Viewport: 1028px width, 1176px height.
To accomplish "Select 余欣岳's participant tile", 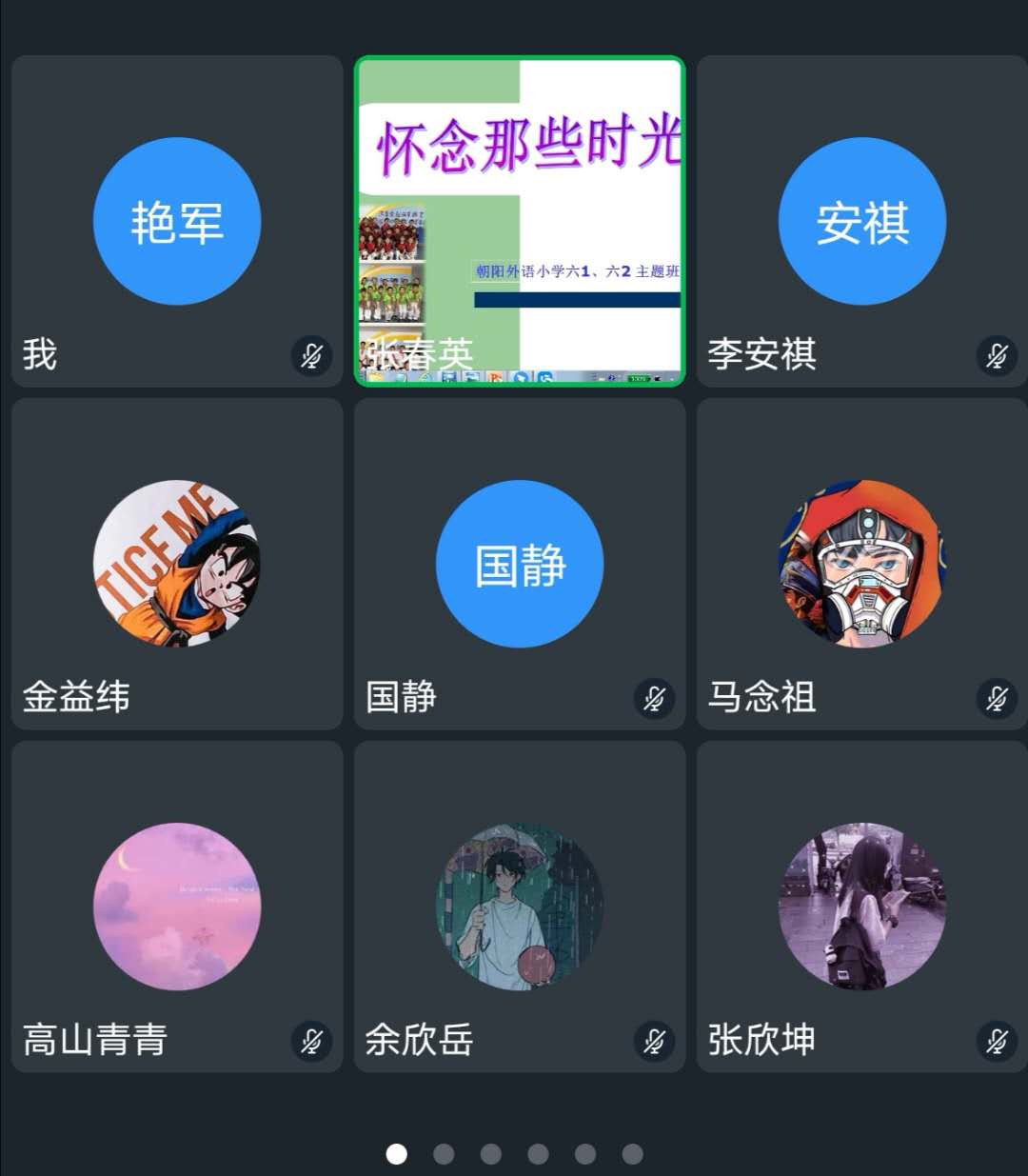I will coord(520,907).
